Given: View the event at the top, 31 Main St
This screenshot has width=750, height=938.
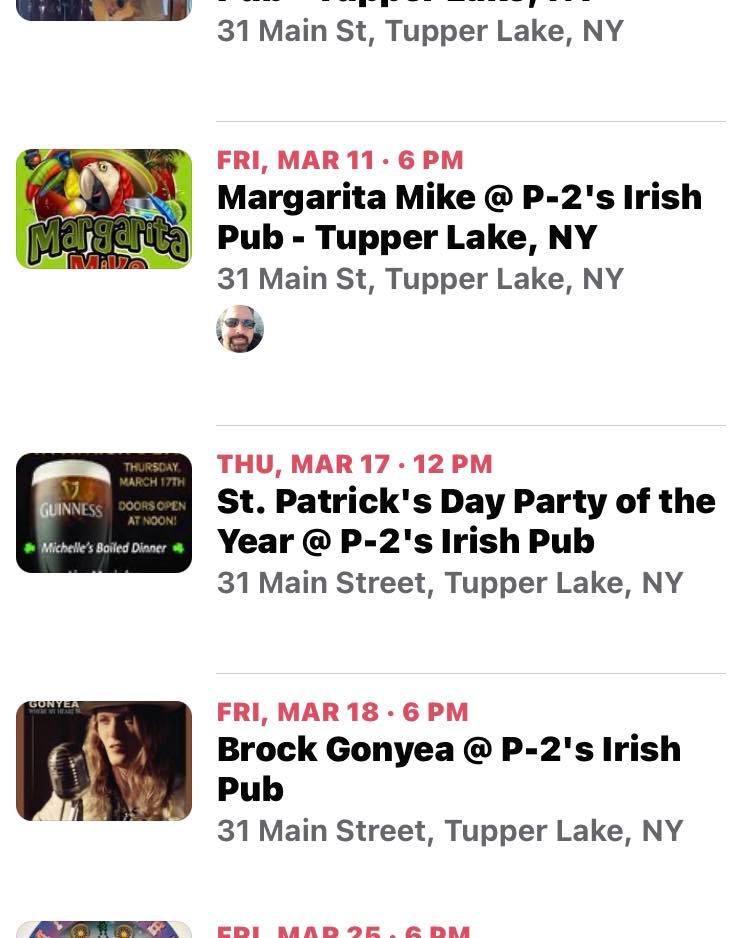Looking at the screenshot, I should (x=420, y=28).
